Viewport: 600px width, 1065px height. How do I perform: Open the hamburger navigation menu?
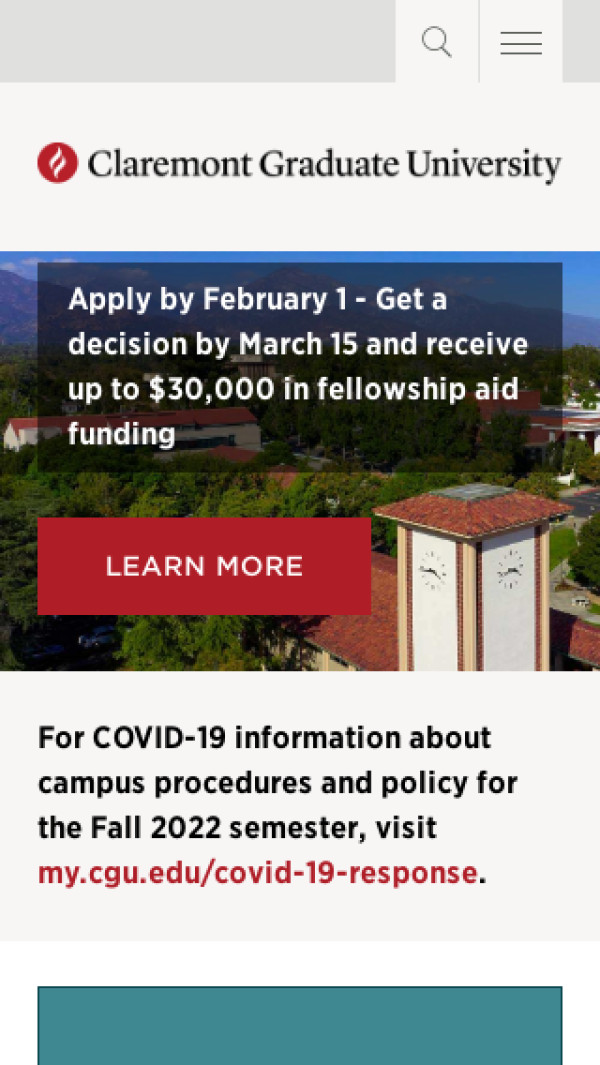click(521, 42)
